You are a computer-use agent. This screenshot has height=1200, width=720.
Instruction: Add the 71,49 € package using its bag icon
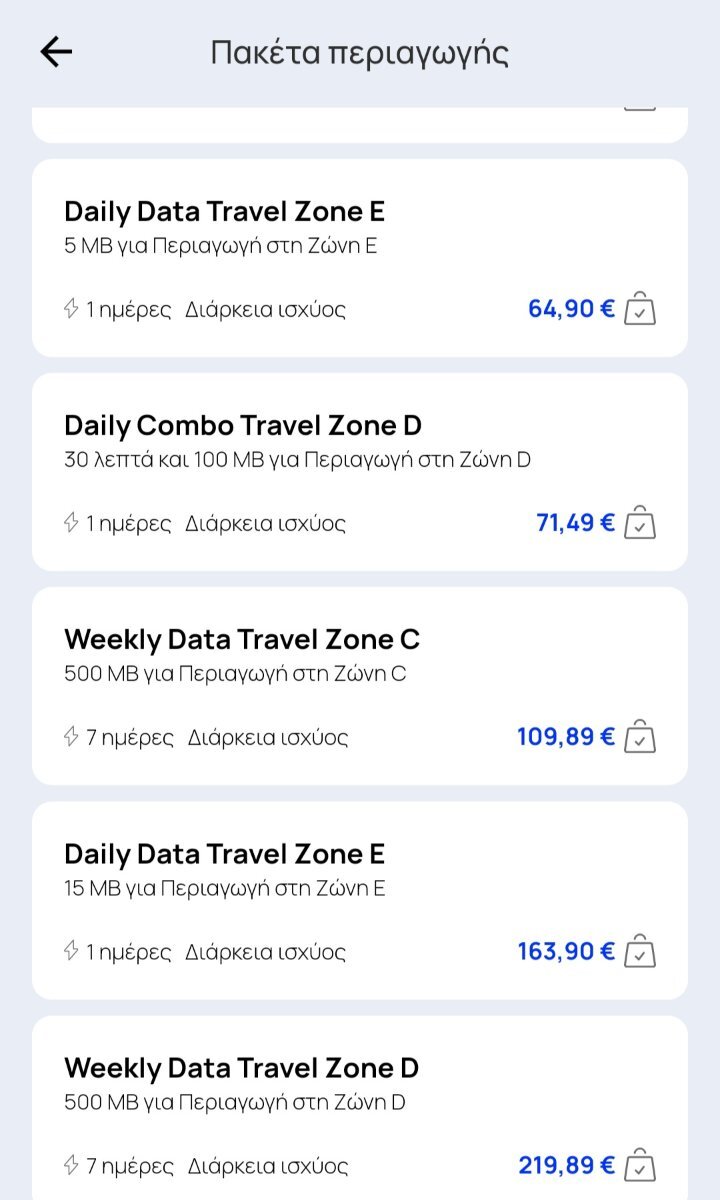coord(640,523)
